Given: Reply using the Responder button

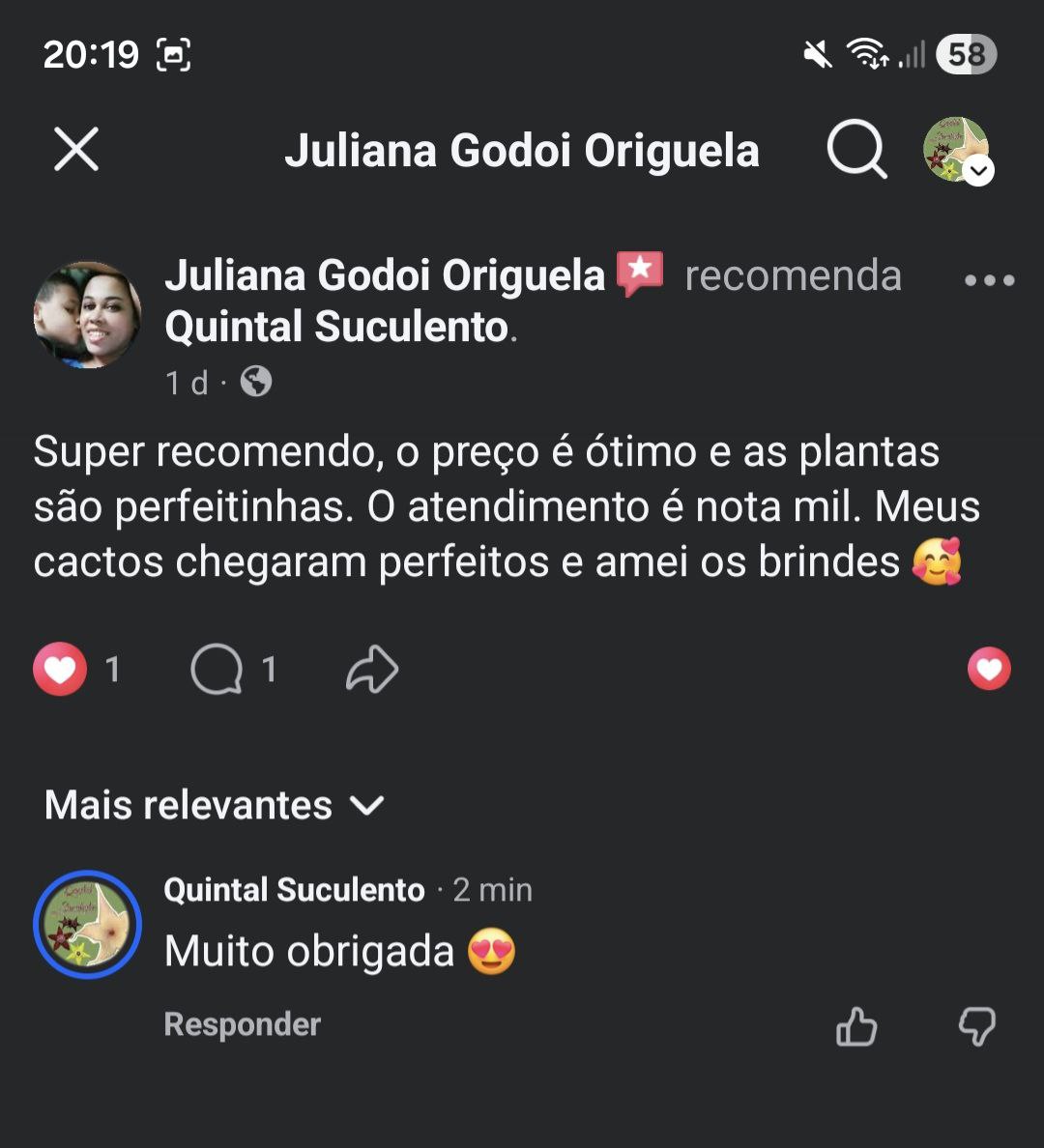Looking at the screenshot, I should coord(242,1024).
